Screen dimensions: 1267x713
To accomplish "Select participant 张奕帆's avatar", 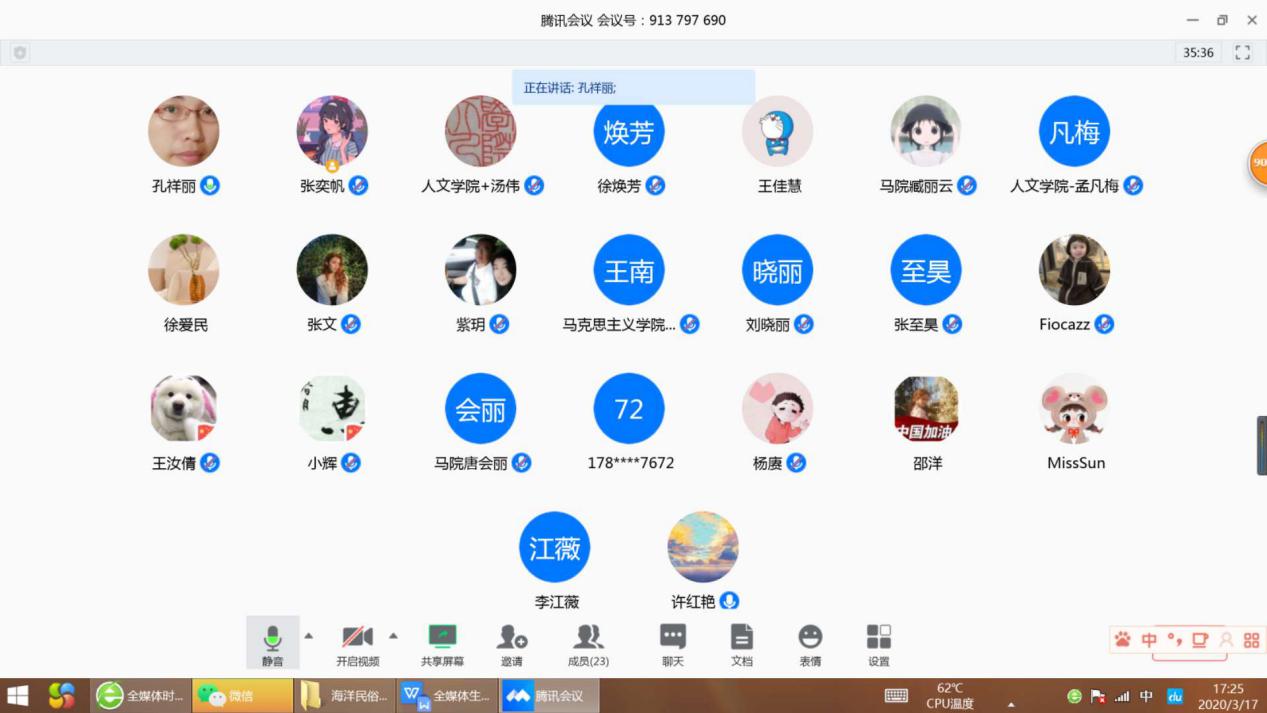I will pos(332,131).
